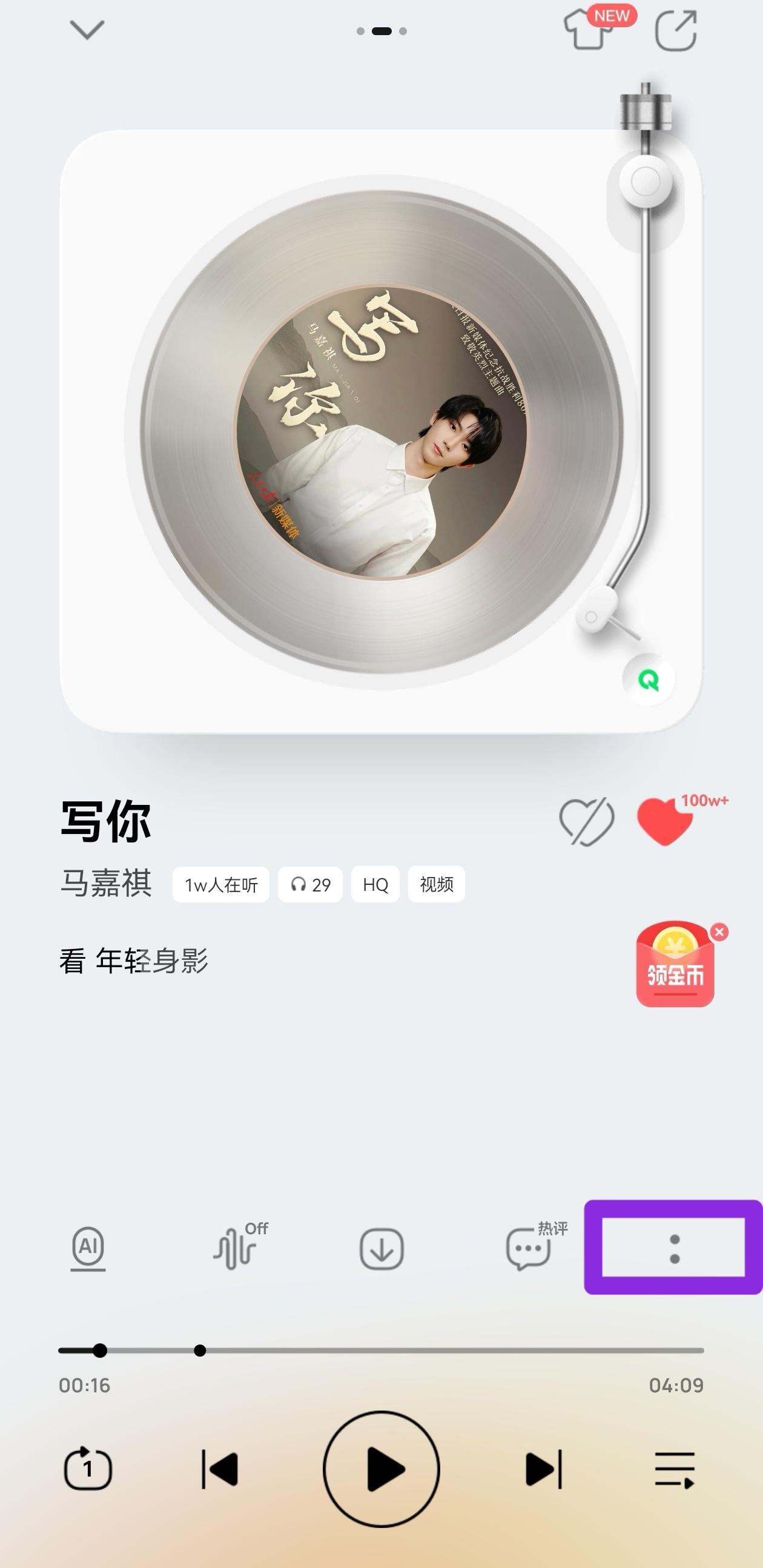This screenshot has height=1568, width=763.
Task: Download the current song
Action: pyautogui.click(x=381, y=1249)
